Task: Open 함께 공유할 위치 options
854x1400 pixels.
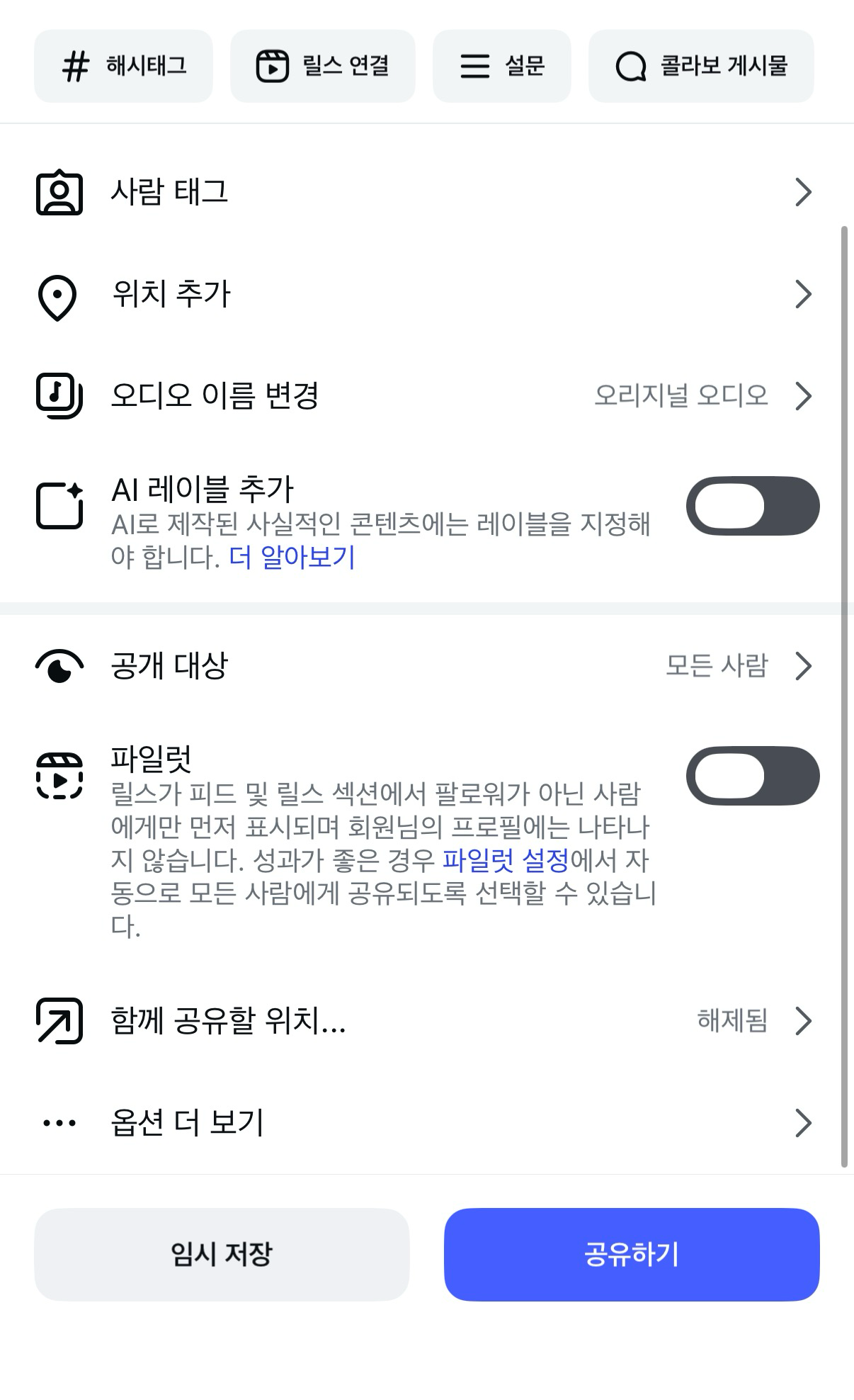Action: pyautogui.click(x=425, y=1021)
